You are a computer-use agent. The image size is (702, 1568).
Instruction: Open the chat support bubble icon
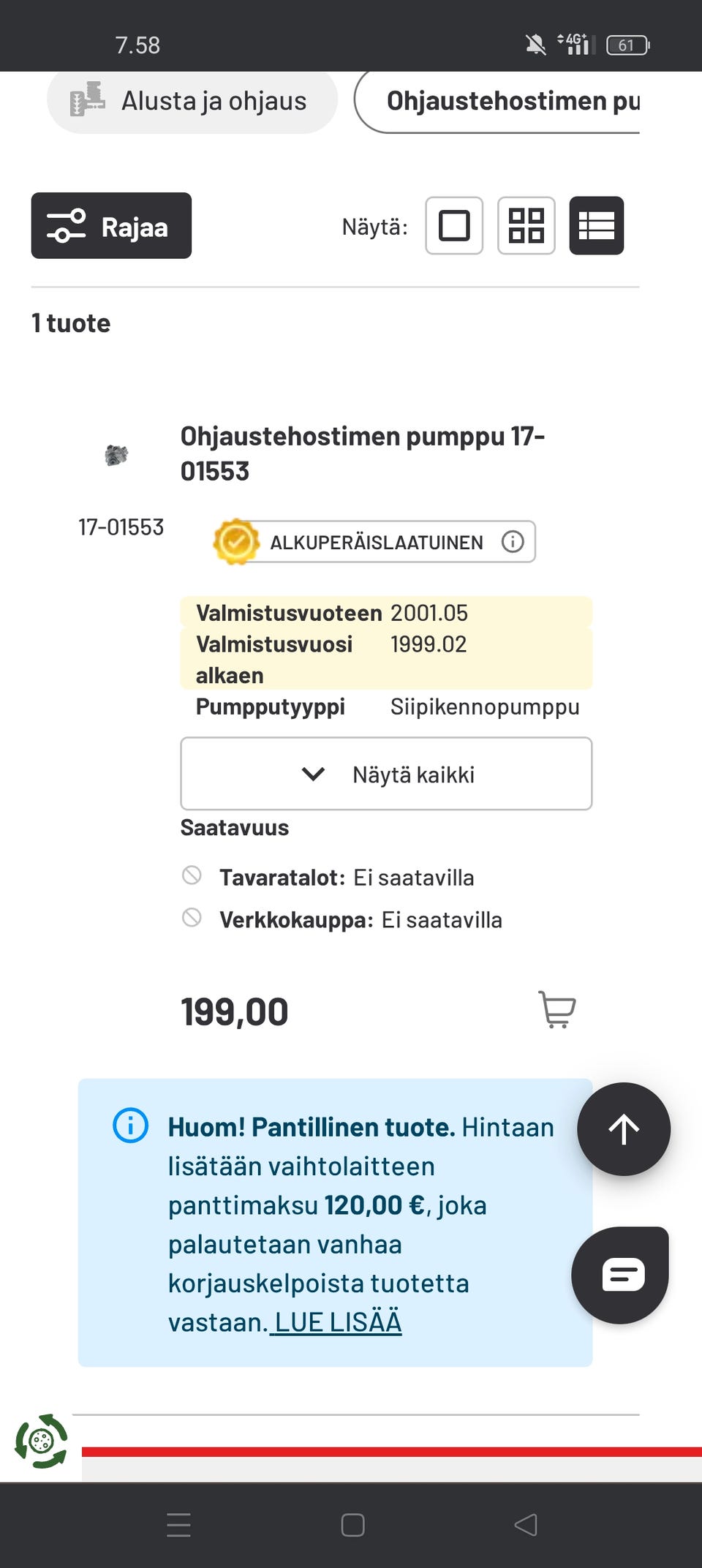pyautogui.click(x=620, y=1274)
